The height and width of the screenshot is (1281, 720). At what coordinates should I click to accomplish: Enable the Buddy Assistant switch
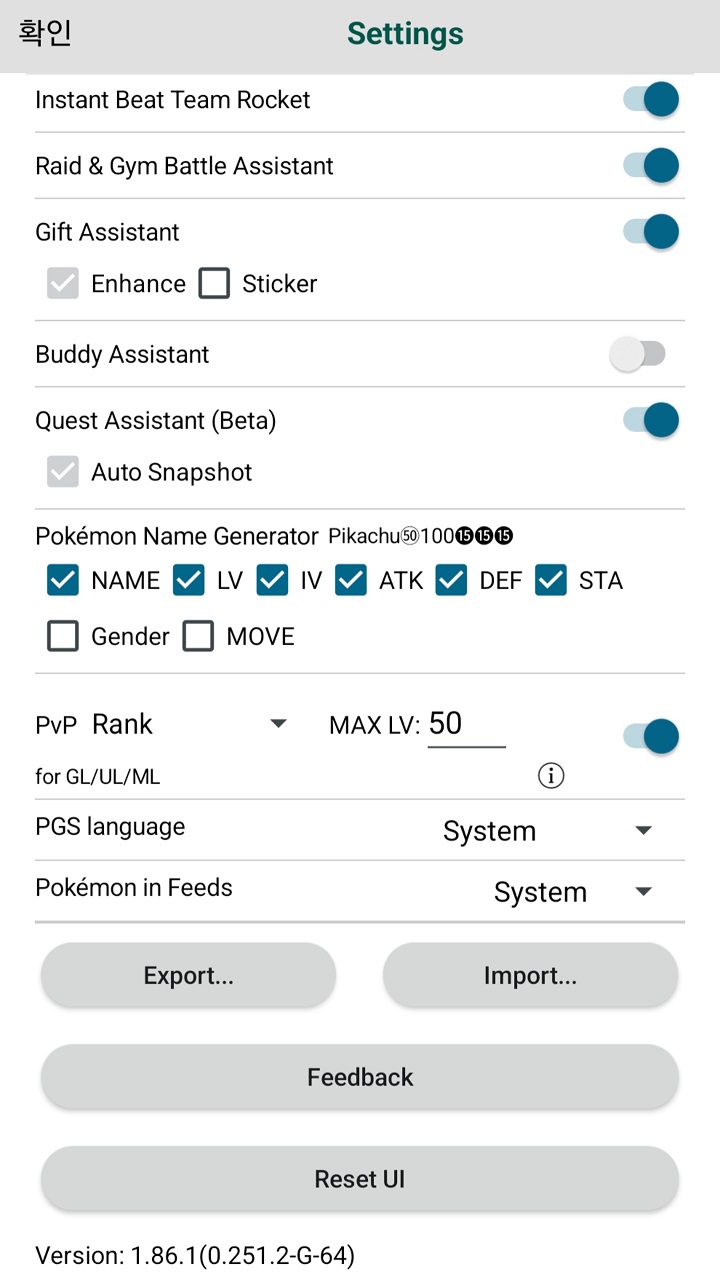[x=638, y=354]
